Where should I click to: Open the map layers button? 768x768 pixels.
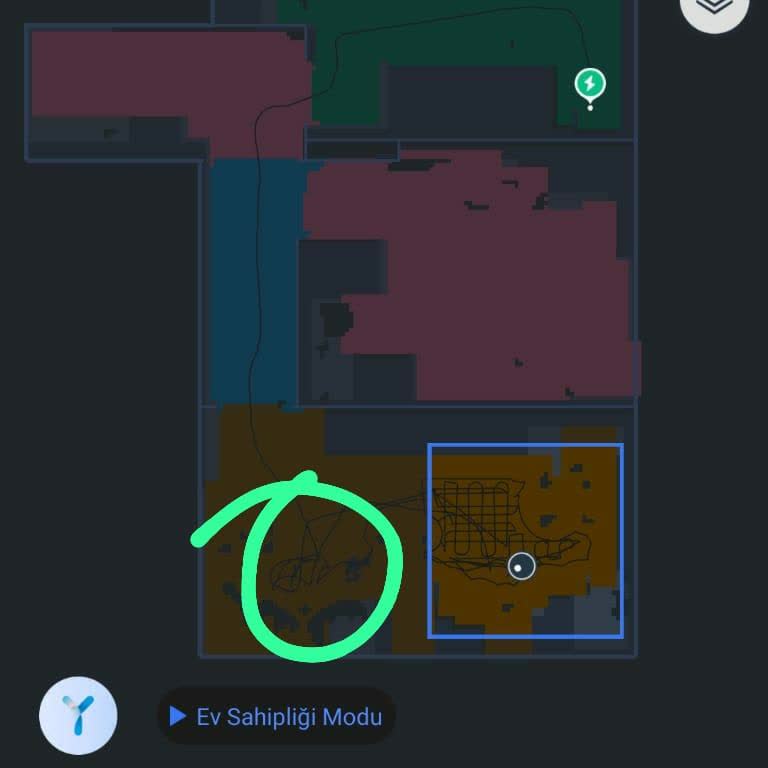[x=713, y=8]
